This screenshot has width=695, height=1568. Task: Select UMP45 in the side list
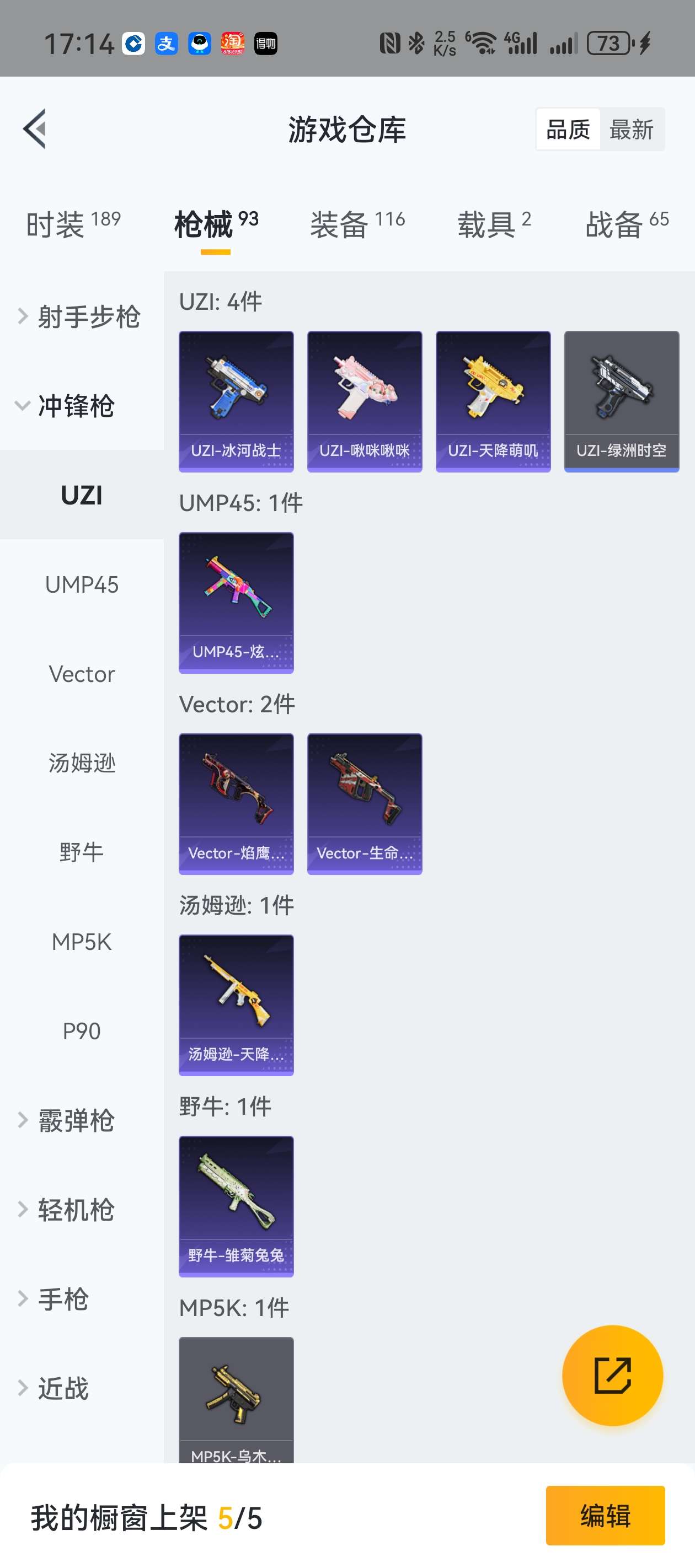coord(82,585)
